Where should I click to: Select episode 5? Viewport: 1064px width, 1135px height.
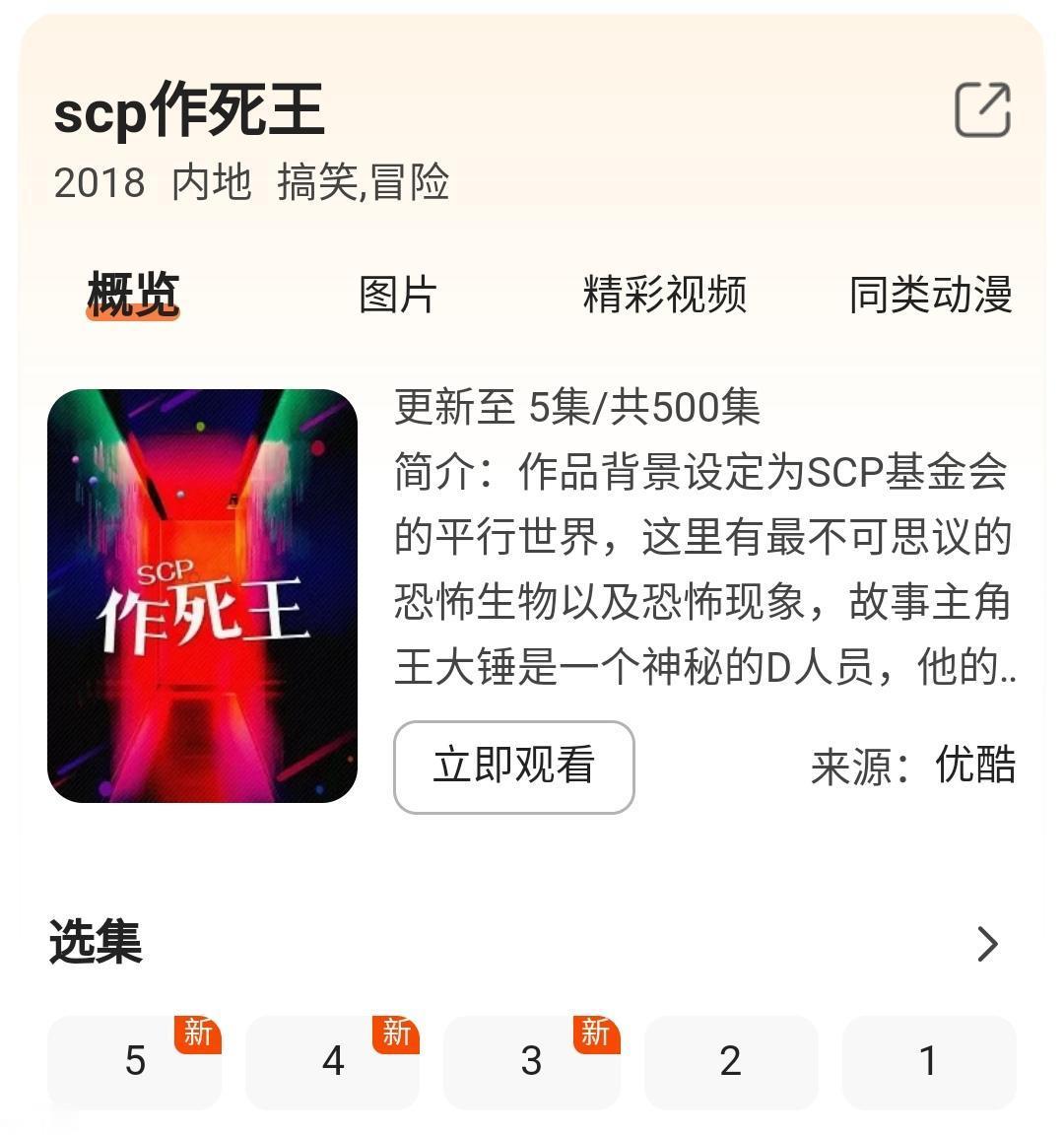[x=135, y=1061]
